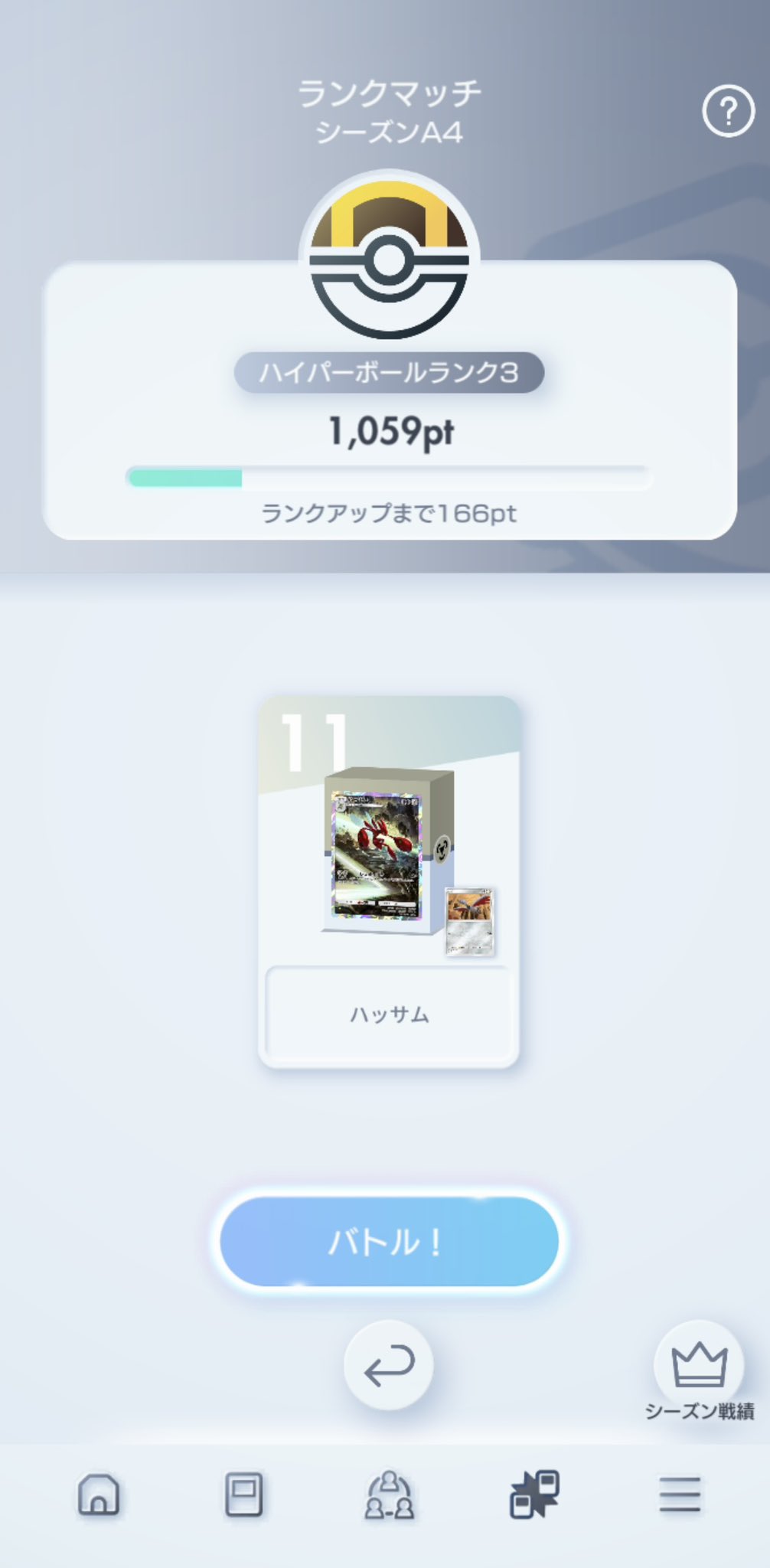770x1568 pixels.
Task: Switch to the Social community tab
Action: (389, 1494)
